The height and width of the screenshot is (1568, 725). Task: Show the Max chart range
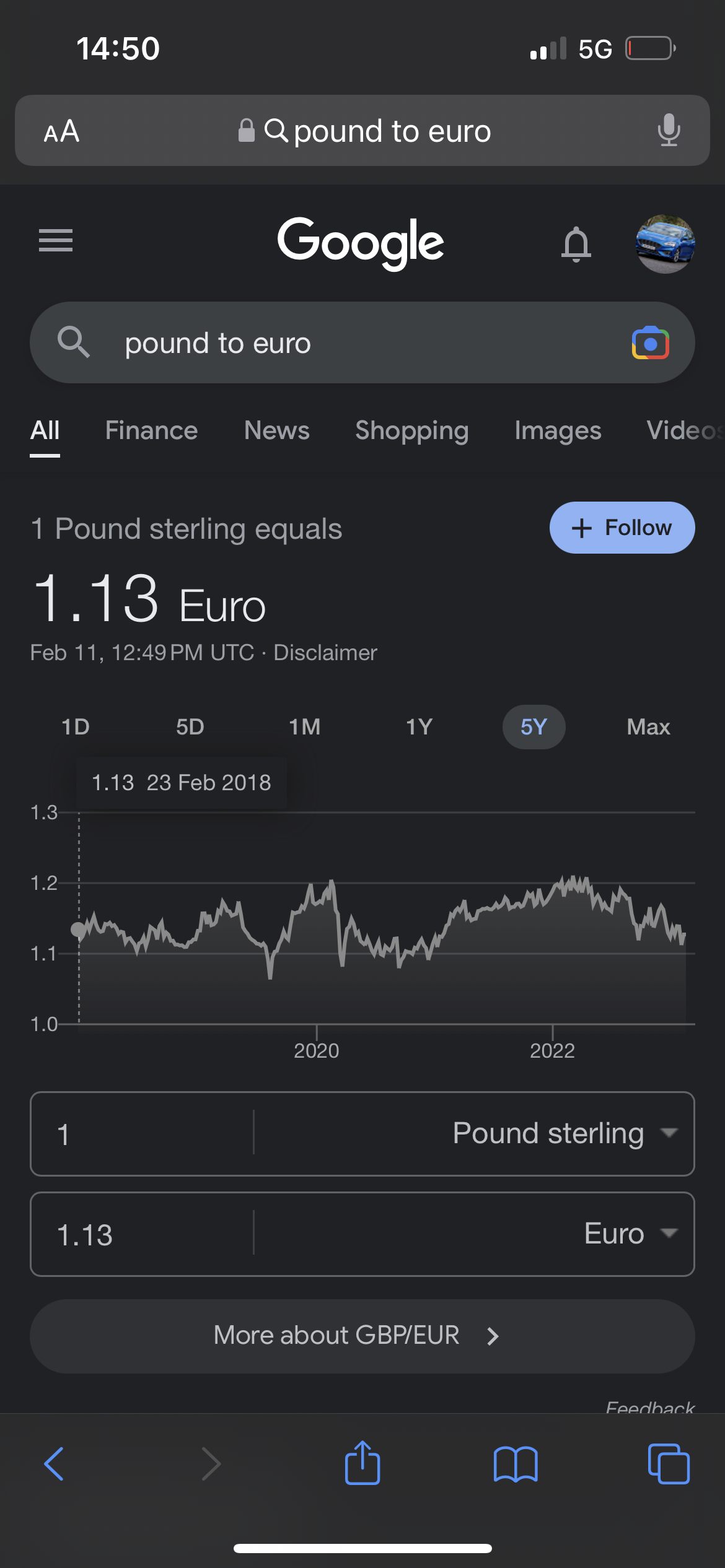coord(648,726)
